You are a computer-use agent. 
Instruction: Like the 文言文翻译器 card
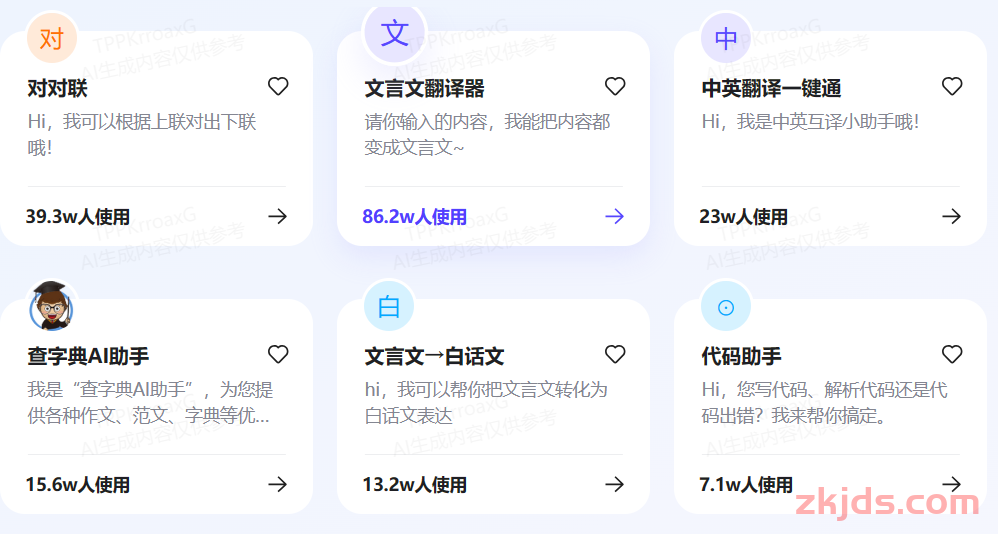point(615,87)
